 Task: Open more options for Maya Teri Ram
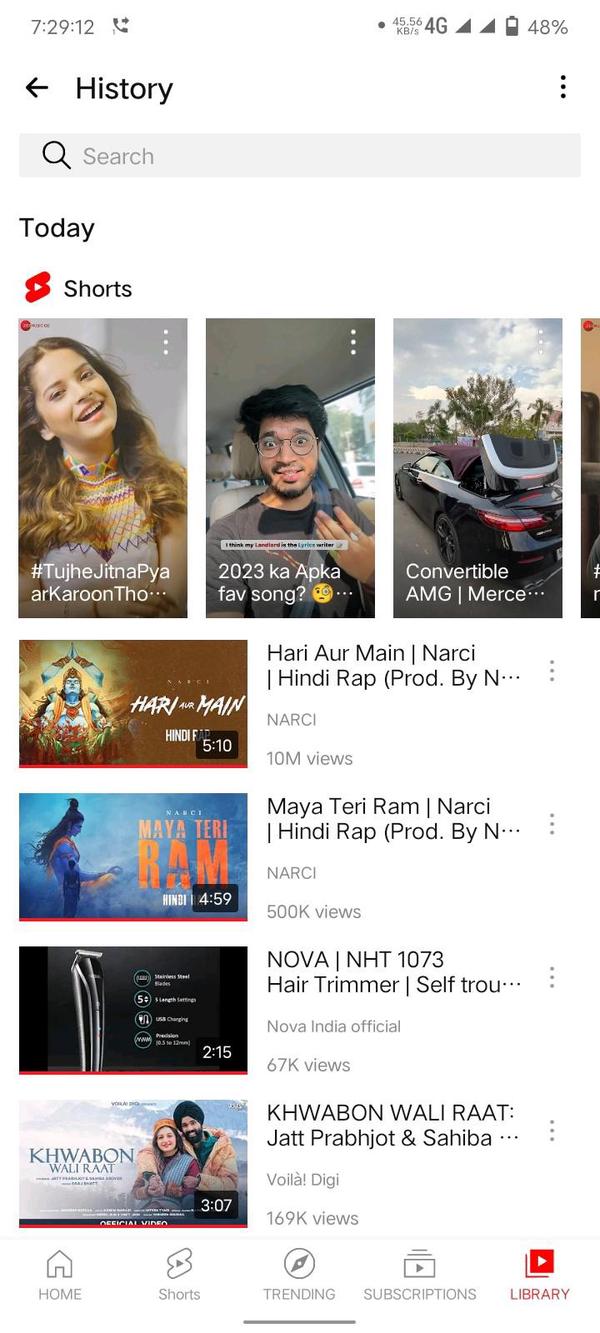pyautogui.click(x=551, y=825)
